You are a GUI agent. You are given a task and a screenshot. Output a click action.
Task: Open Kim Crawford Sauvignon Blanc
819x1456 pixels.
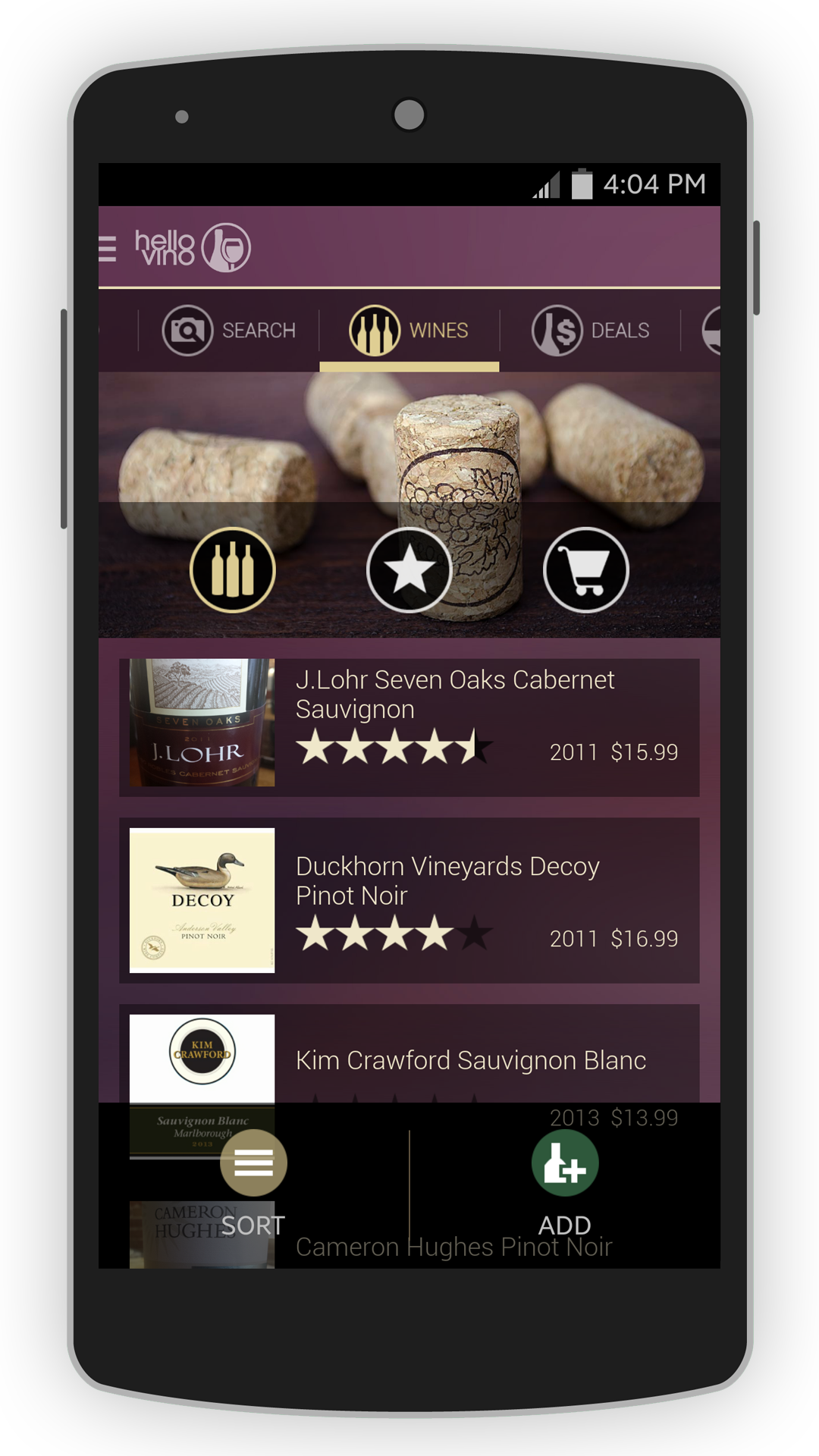coord(470,1060)
